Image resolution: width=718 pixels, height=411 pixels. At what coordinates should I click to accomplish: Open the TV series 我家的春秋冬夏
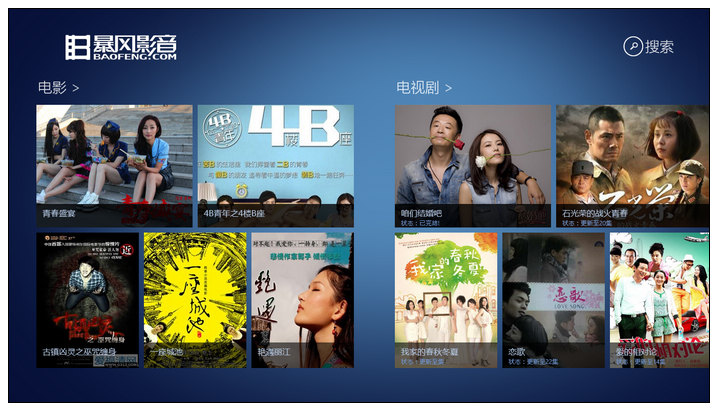pyautogui.click(x=445, y=299)
